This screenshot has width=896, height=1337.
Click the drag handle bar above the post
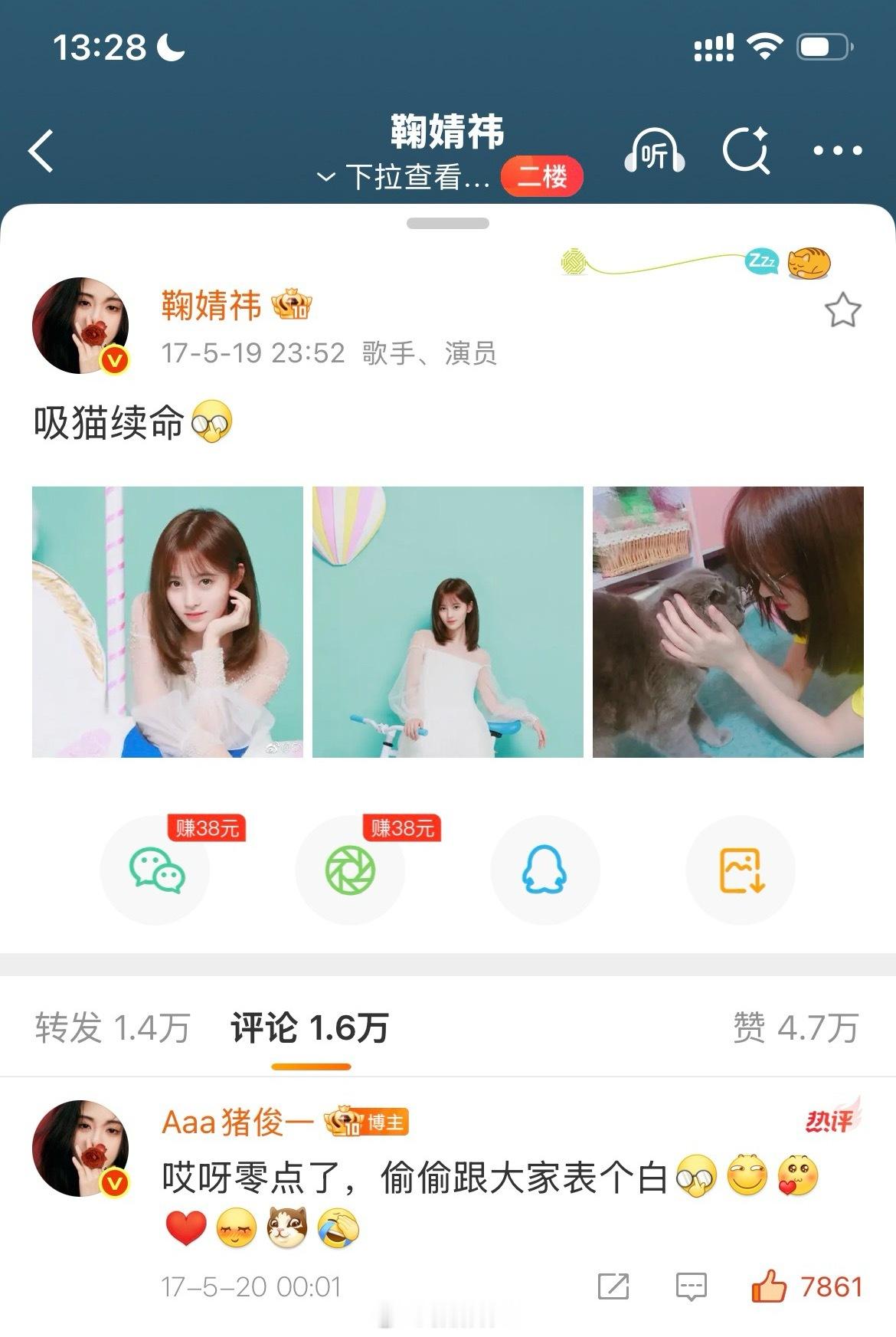[447, 221]
